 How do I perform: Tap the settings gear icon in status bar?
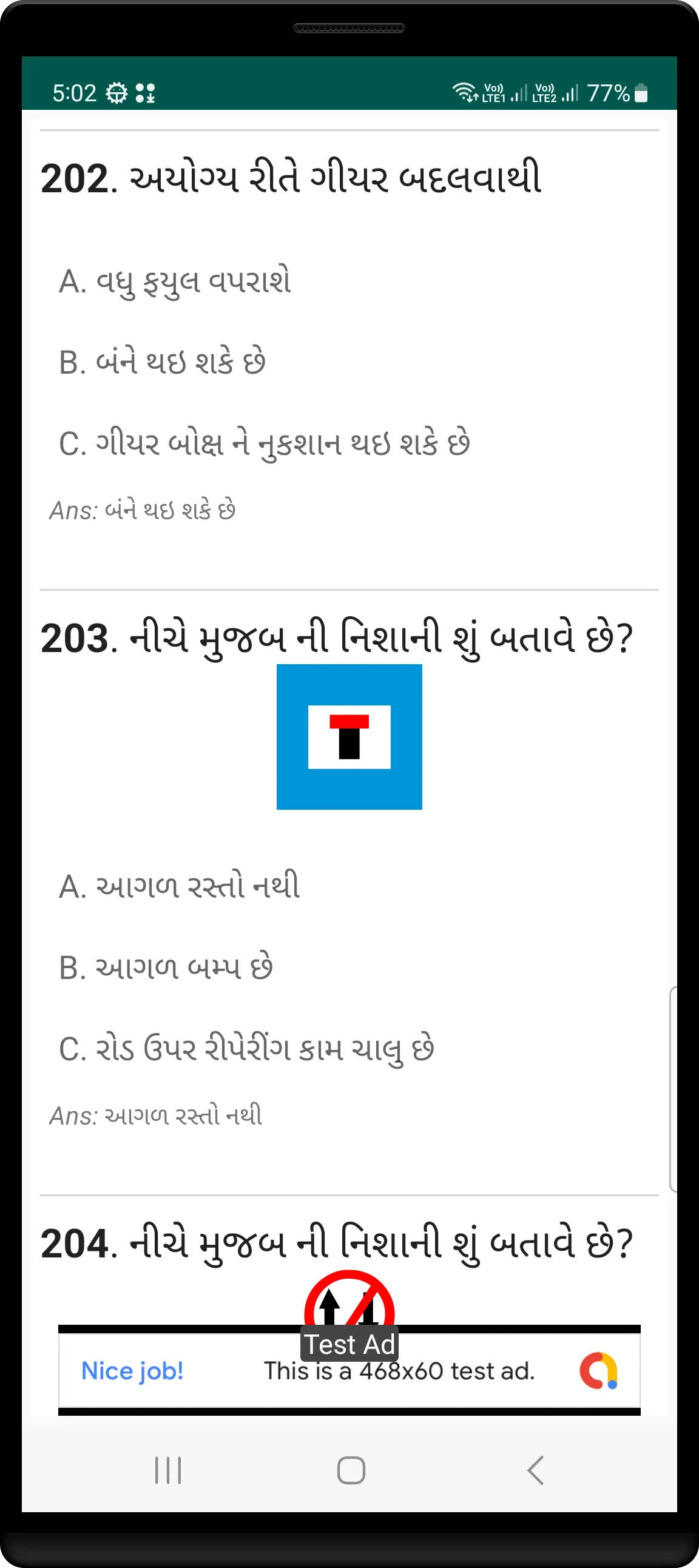[x=116, y=93]
